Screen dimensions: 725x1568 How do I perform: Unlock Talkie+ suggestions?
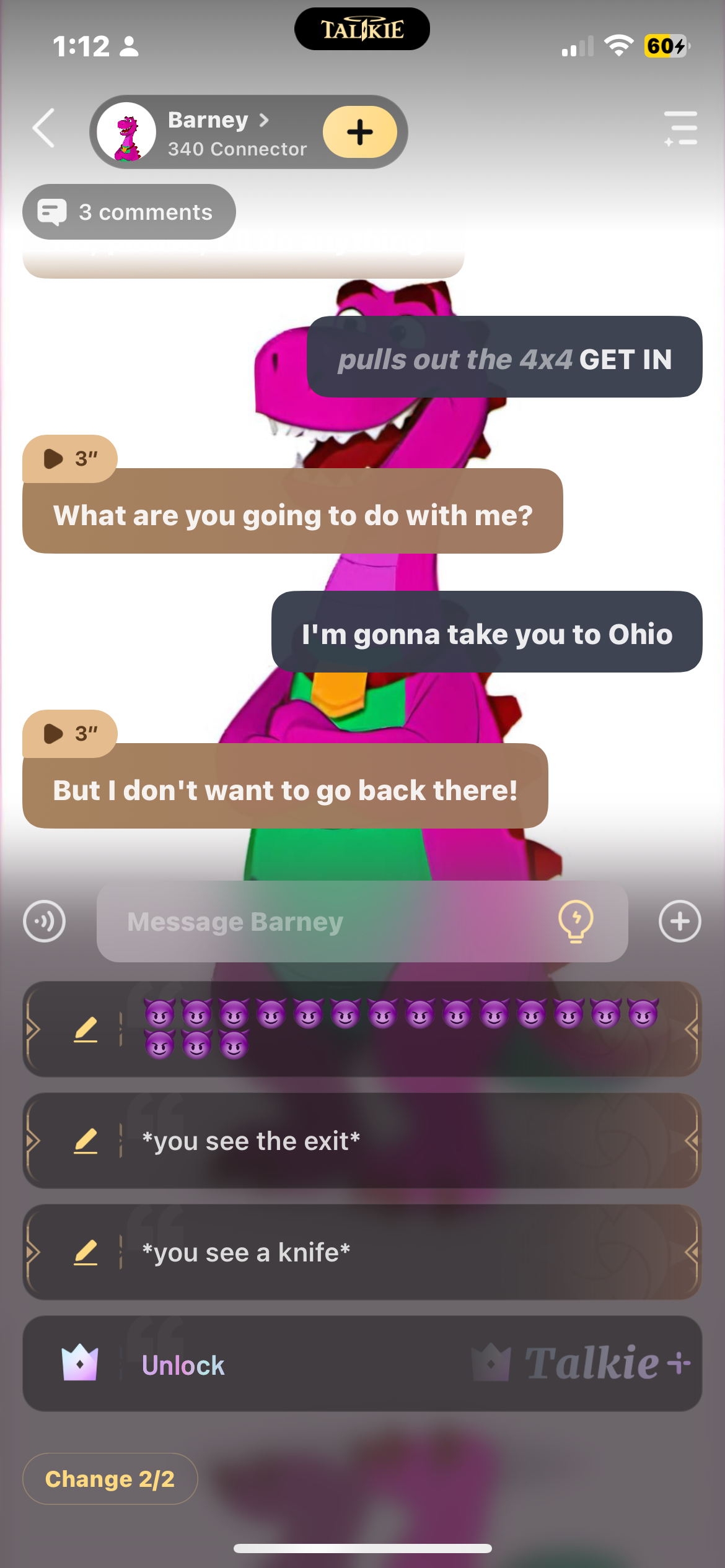pyautogui.click(x=362, y=1364)
